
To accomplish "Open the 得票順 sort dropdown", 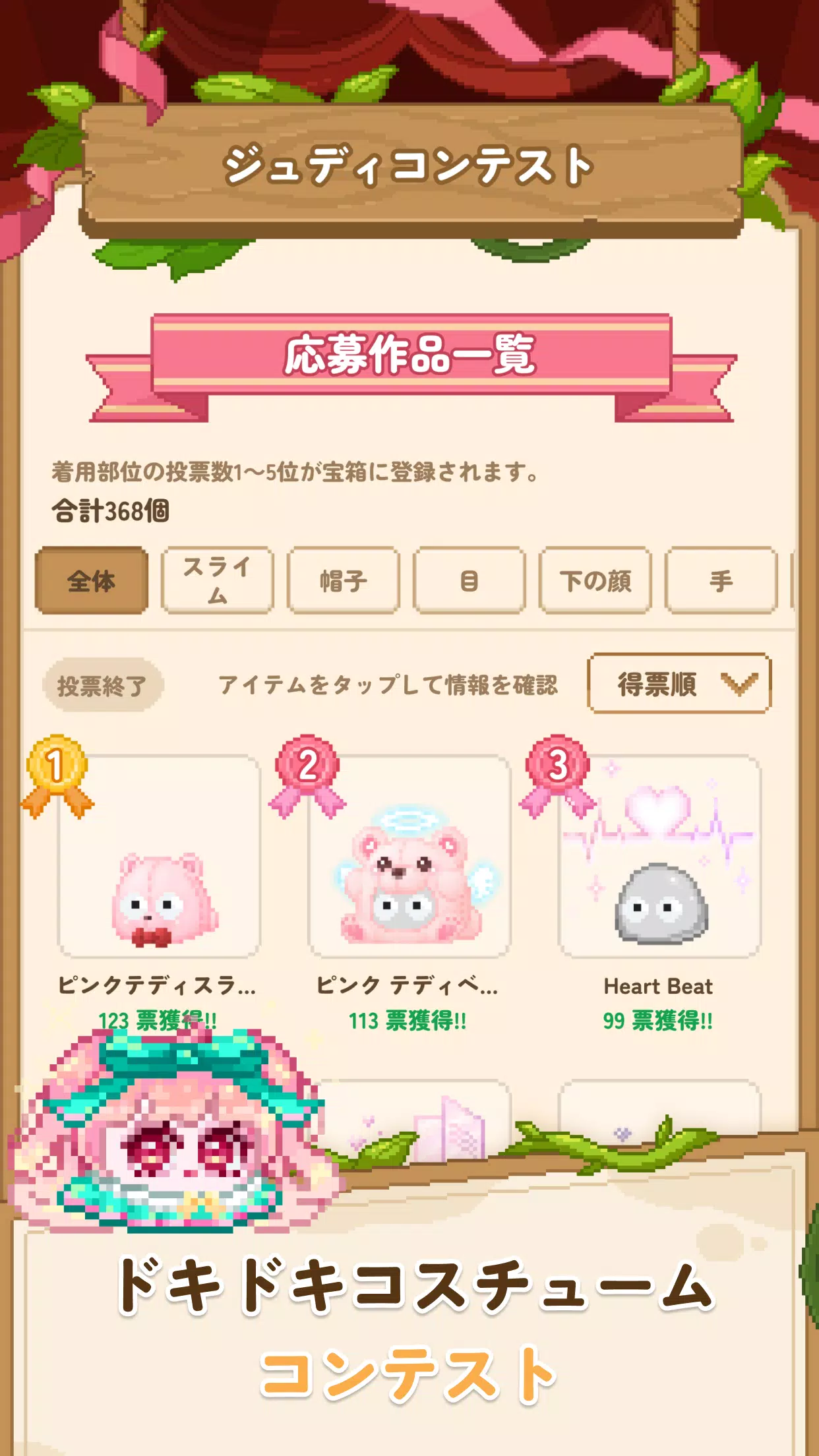I will (x=679, y=686).
